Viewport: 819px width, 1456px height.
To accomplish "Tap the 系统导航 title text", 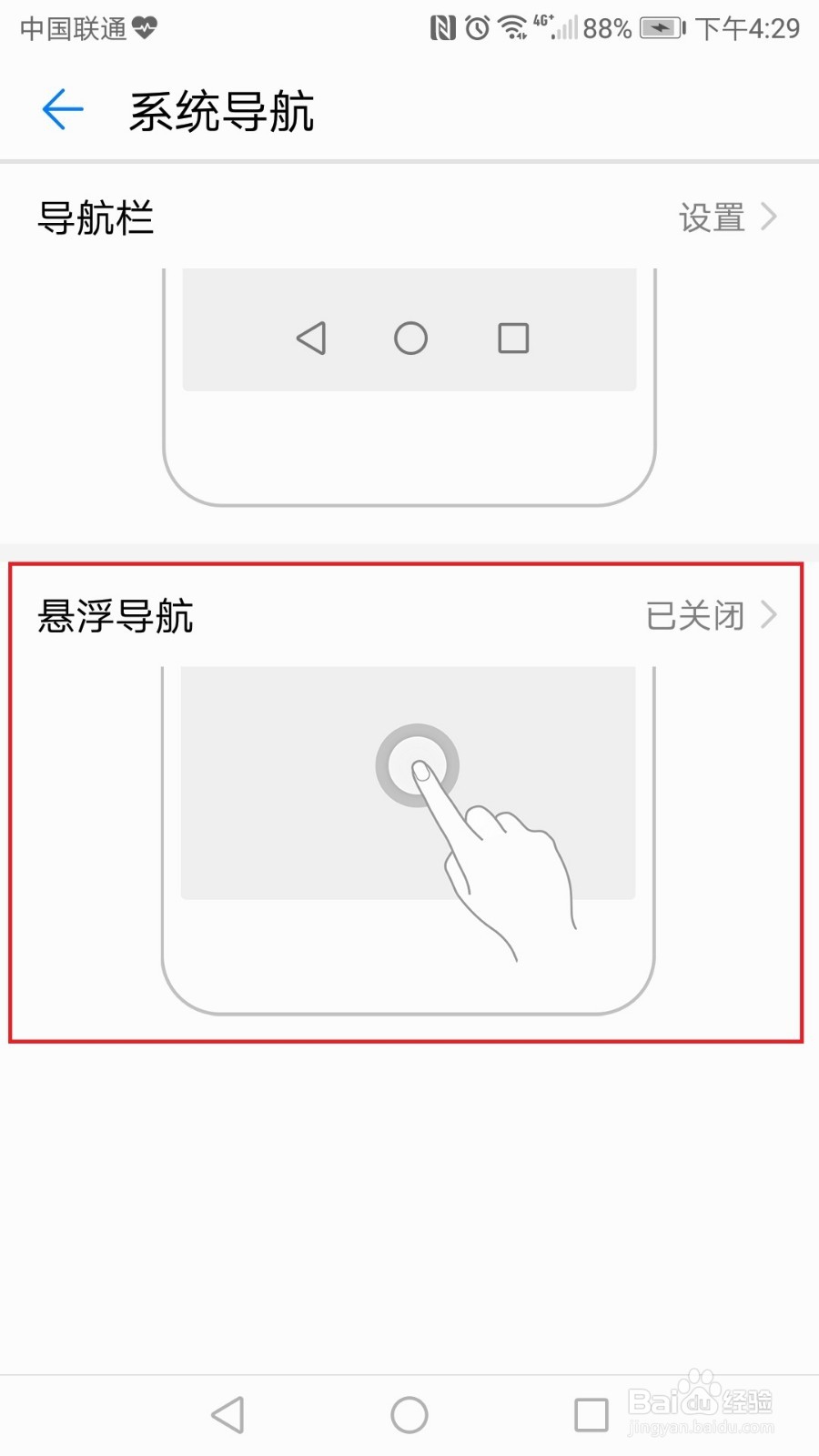I will click(x=221, y=109).
